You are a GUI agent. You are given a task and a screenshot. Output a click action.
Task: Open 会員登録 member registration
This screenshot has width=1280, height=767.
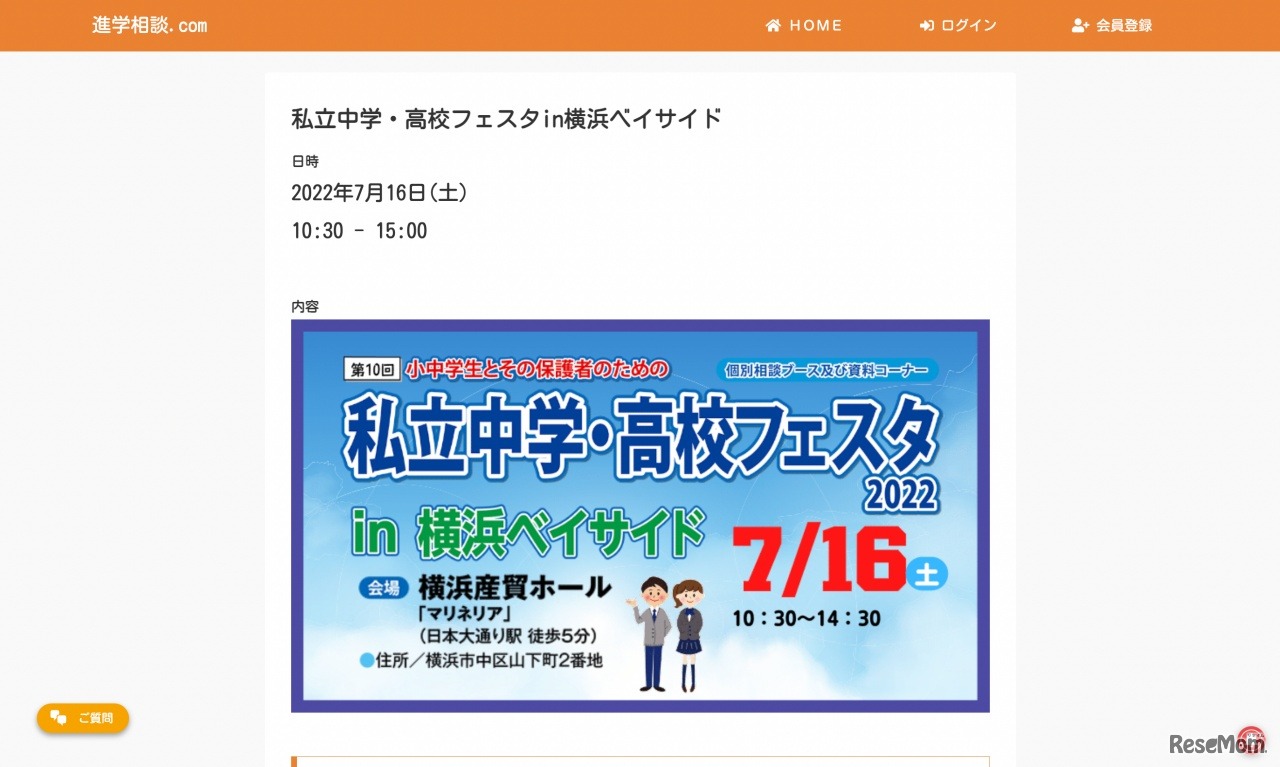tap(1112, 26)
